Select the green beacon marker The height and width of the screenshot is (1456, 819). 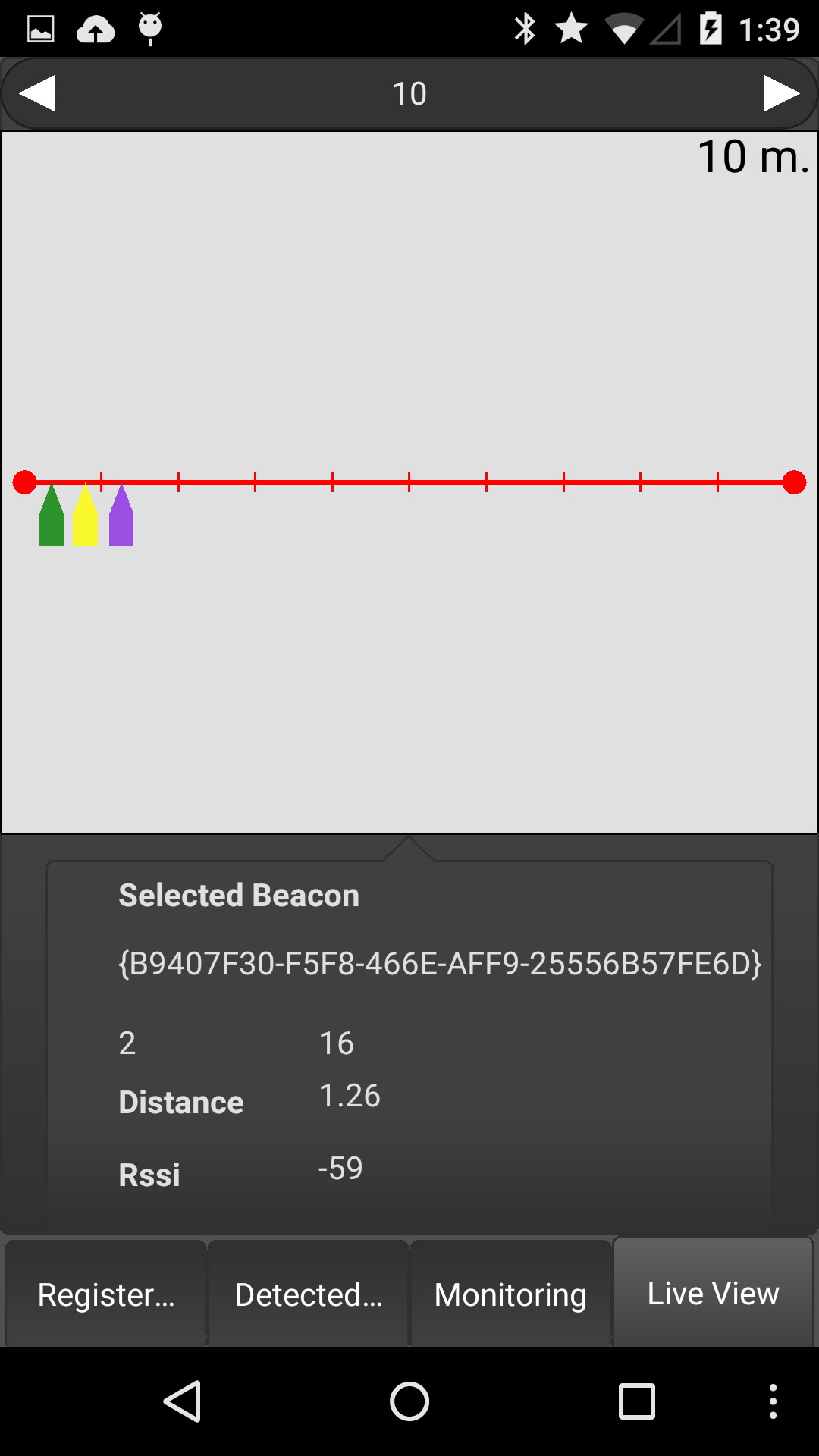(x=52, y=514)
